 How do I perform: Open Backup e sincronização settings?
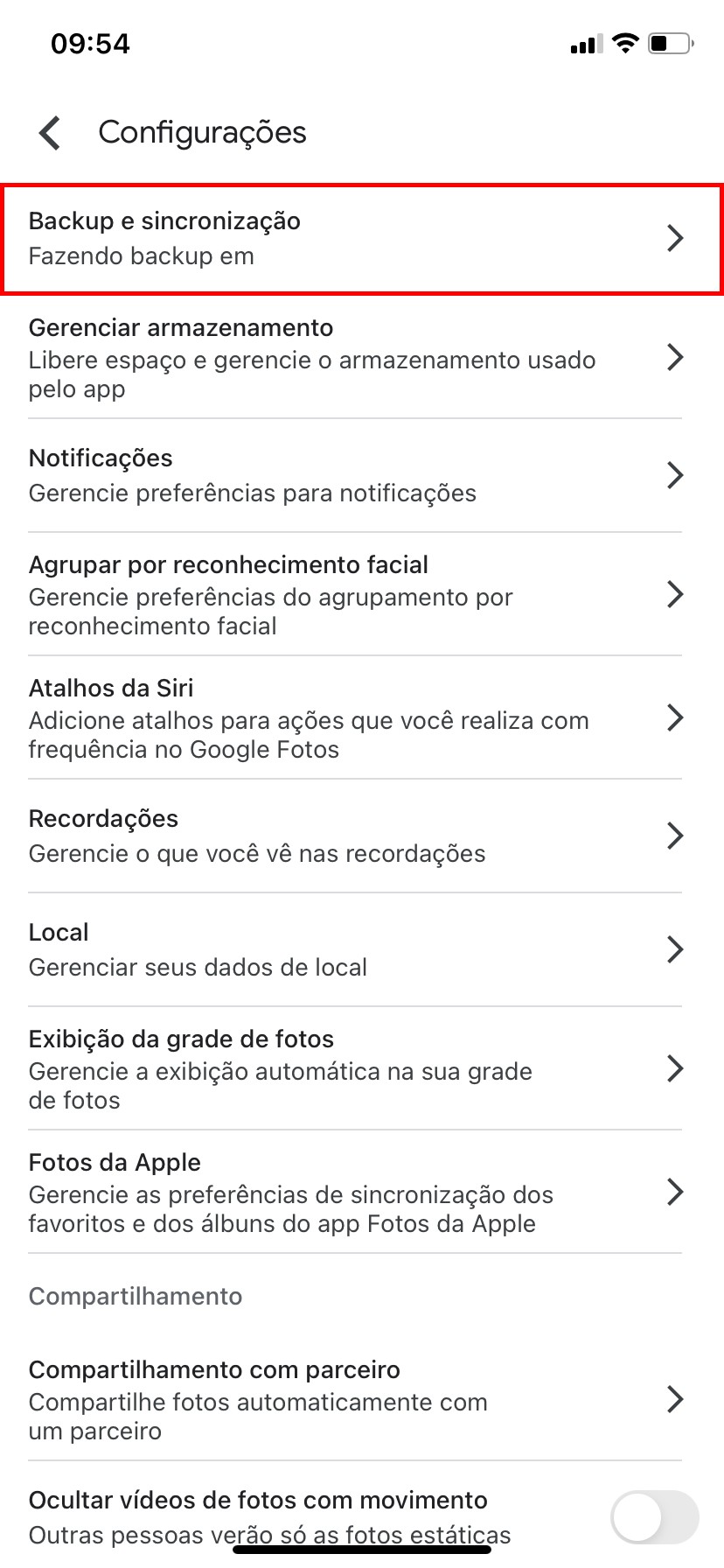(x=360, y=239)
